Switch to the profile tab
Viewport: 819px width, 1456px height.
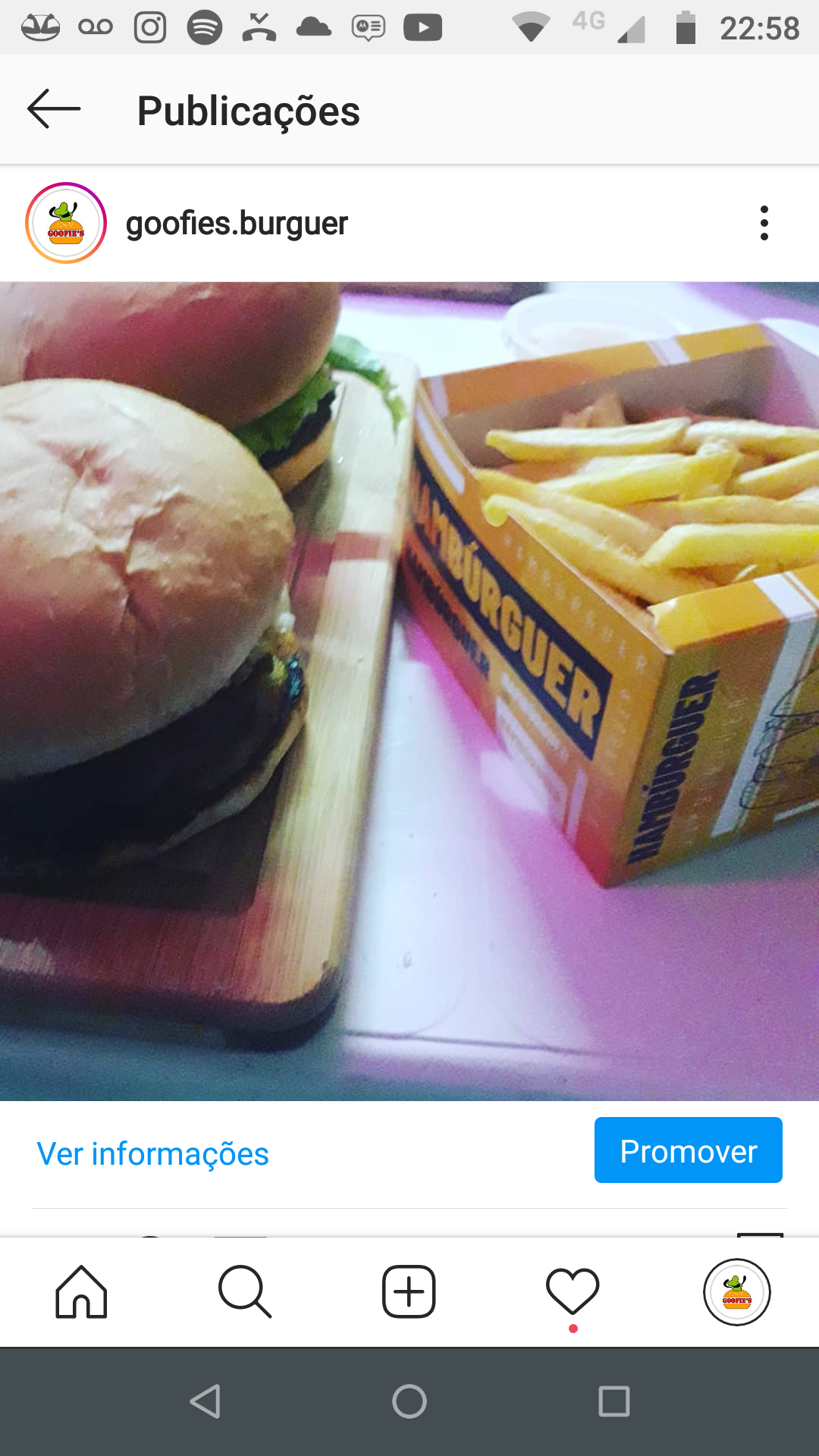pyautogui.click(x=736, y=1291)
